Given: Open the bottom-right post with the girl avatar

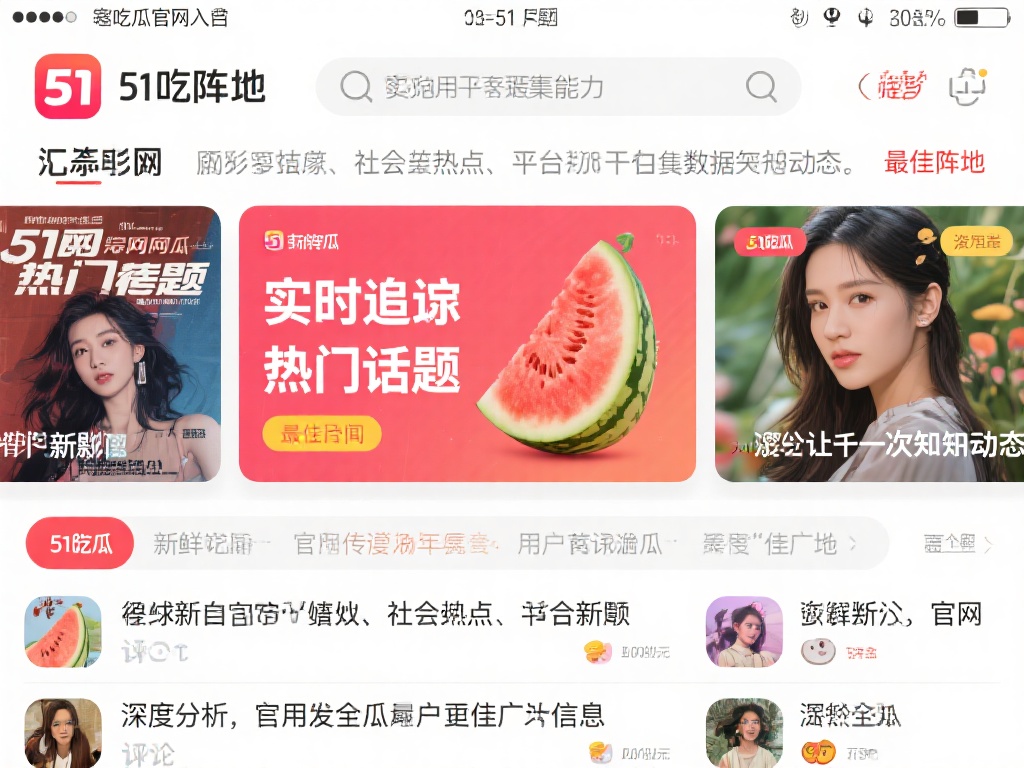Looking at the screenshot, I should (850, 716).
